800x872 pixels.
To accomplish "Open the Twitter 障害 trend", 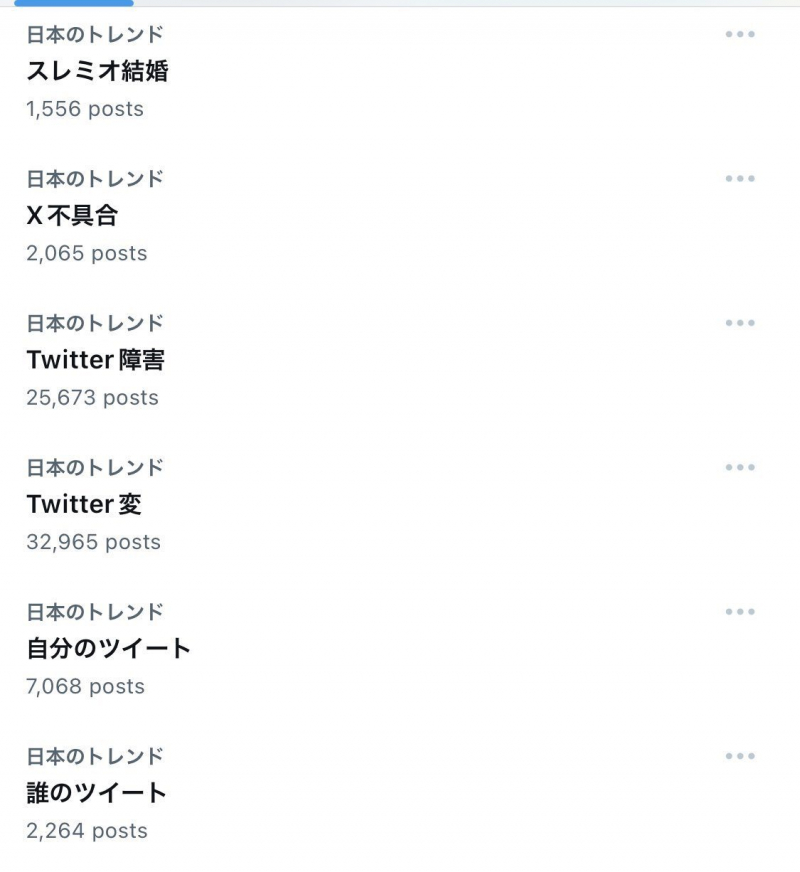I will [95, 360].
